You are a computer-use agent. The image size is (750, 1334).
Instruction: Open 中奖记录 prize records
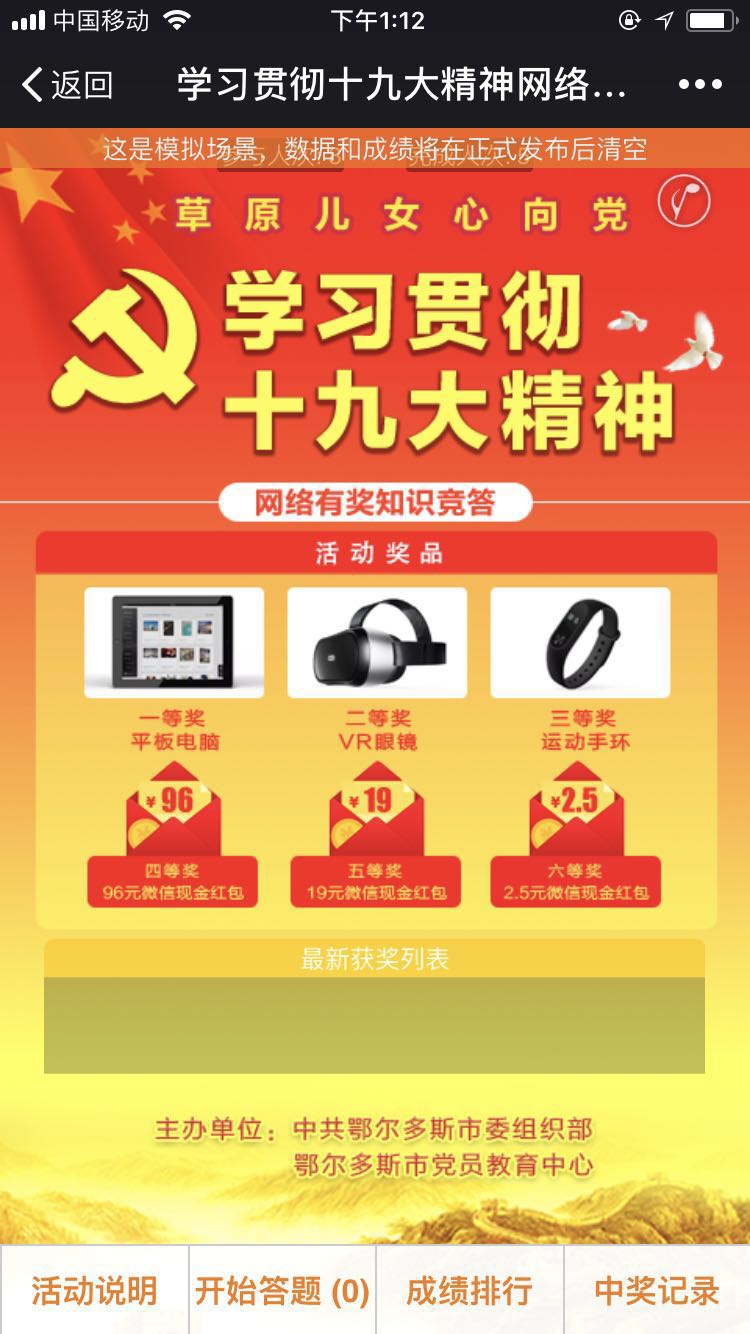657,1290
